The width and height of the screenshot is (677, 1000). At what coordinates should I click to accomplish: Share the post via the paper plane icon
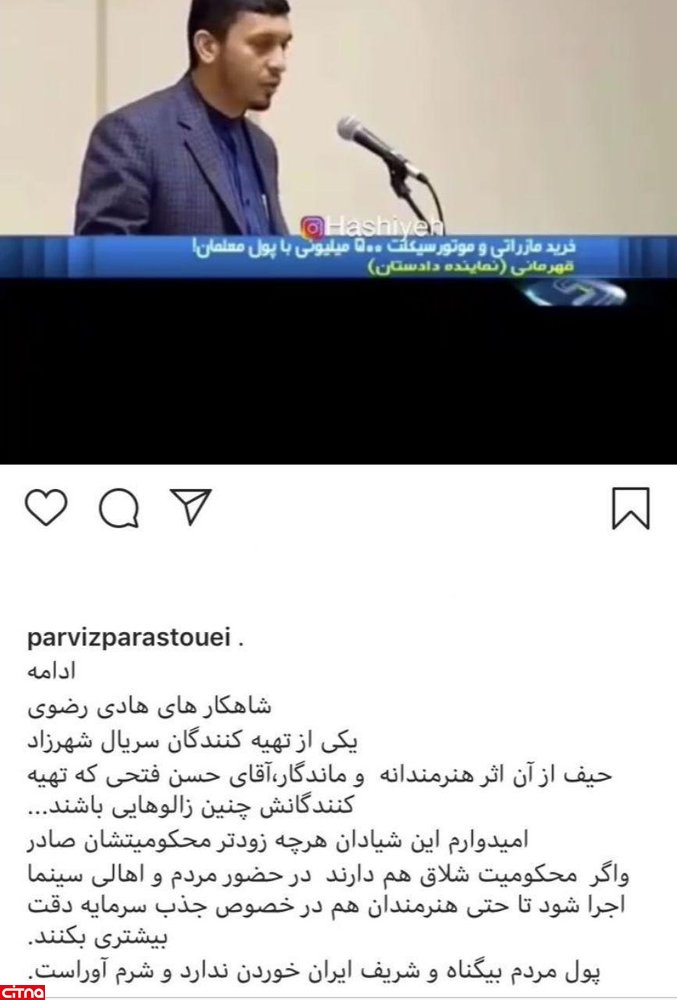pos(189,507)
